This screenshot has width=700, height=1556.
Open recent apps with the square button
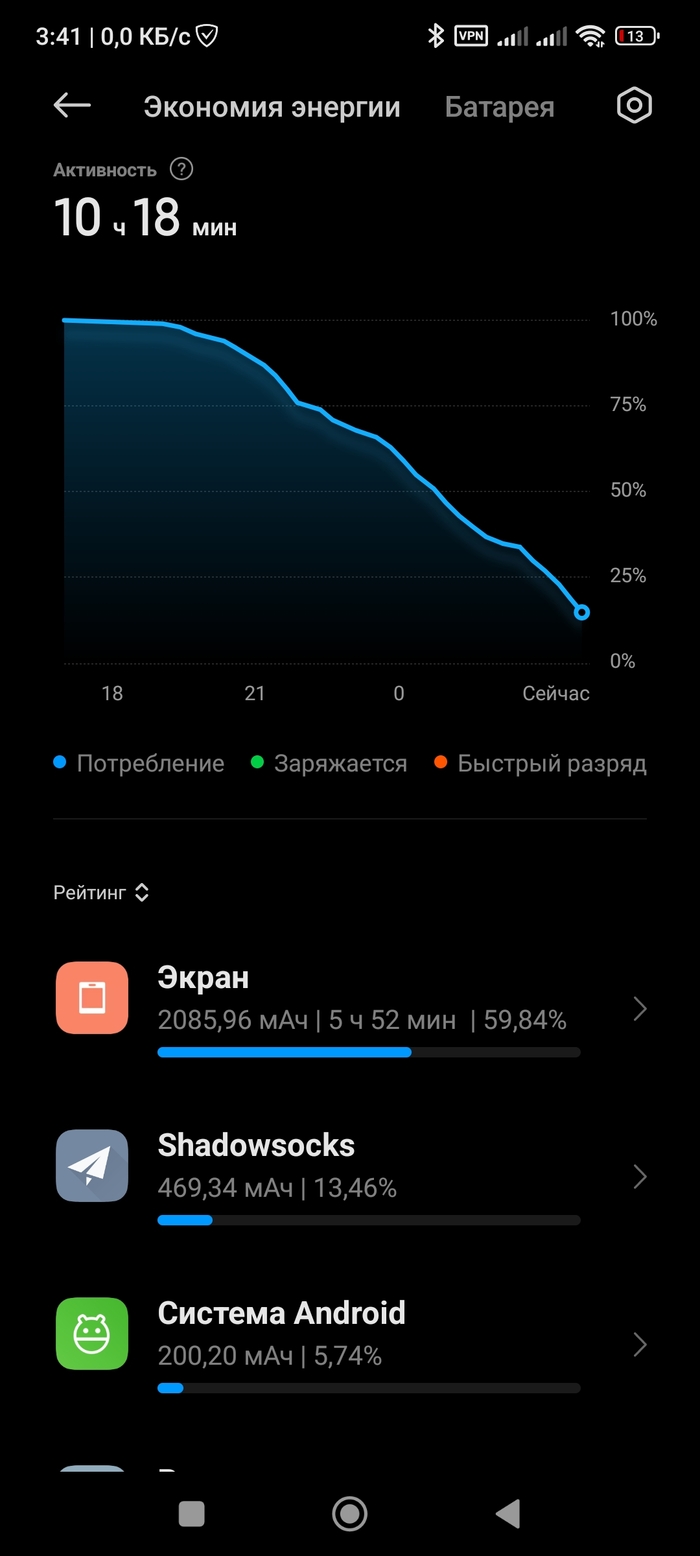[x=191, y=1514]
